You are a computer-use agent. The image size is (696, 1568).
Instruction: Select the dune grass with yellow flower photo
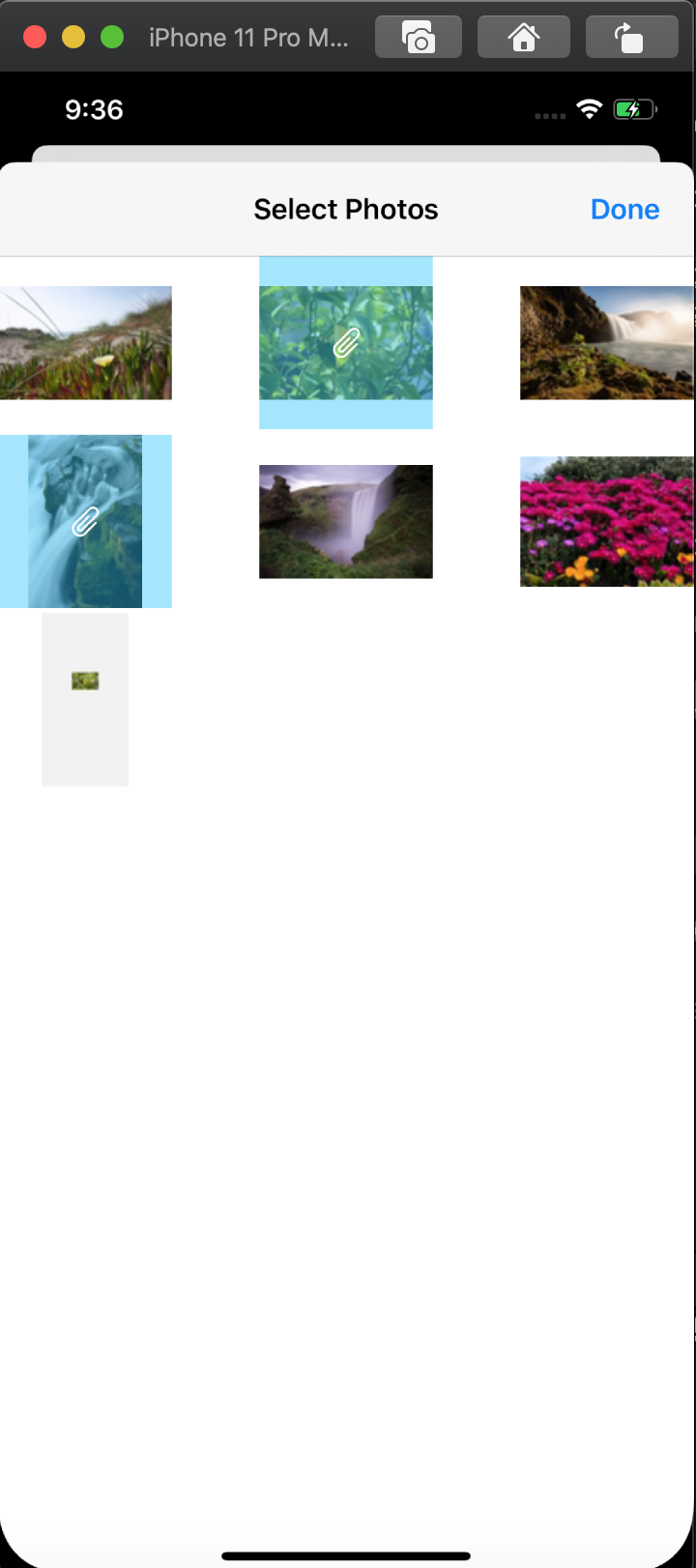click(x=86, y=343)
